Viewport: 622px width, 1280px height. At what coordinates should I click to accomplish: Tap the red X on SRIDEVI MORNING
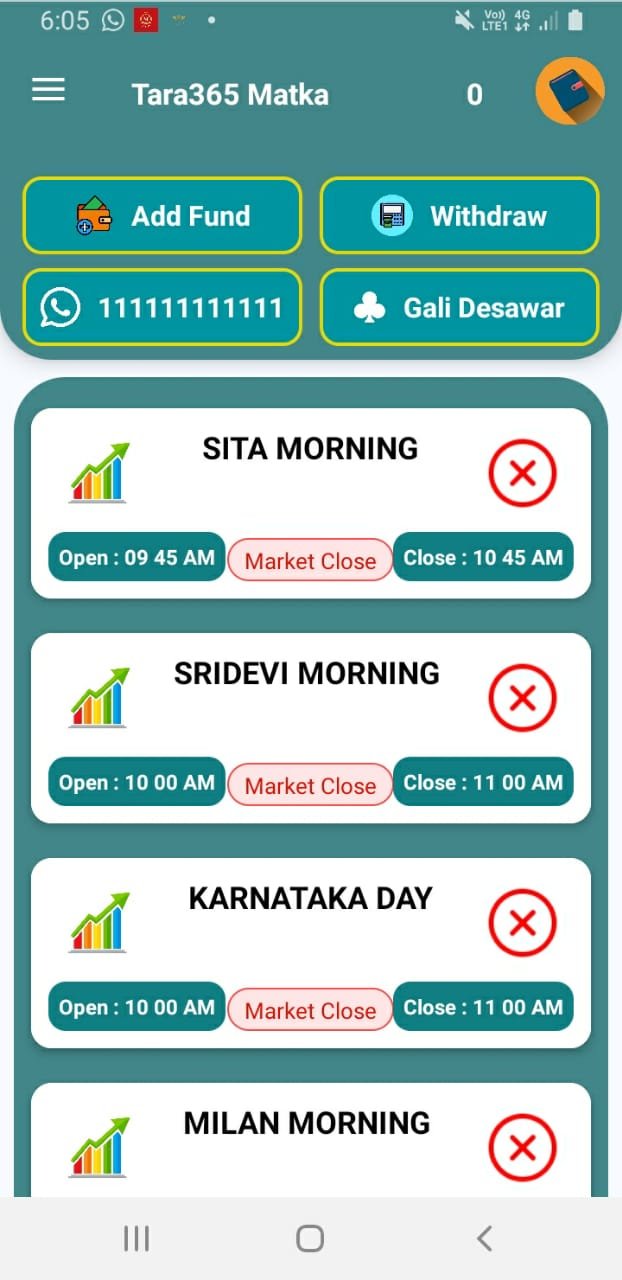522,698
